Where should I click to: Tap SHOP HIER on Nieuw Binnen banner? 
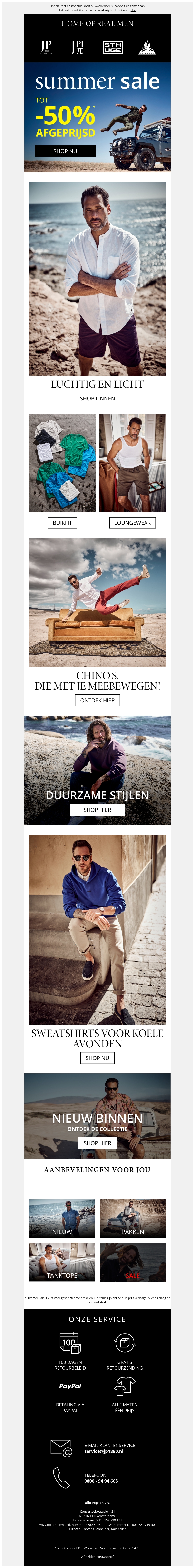pos(97,1143)
